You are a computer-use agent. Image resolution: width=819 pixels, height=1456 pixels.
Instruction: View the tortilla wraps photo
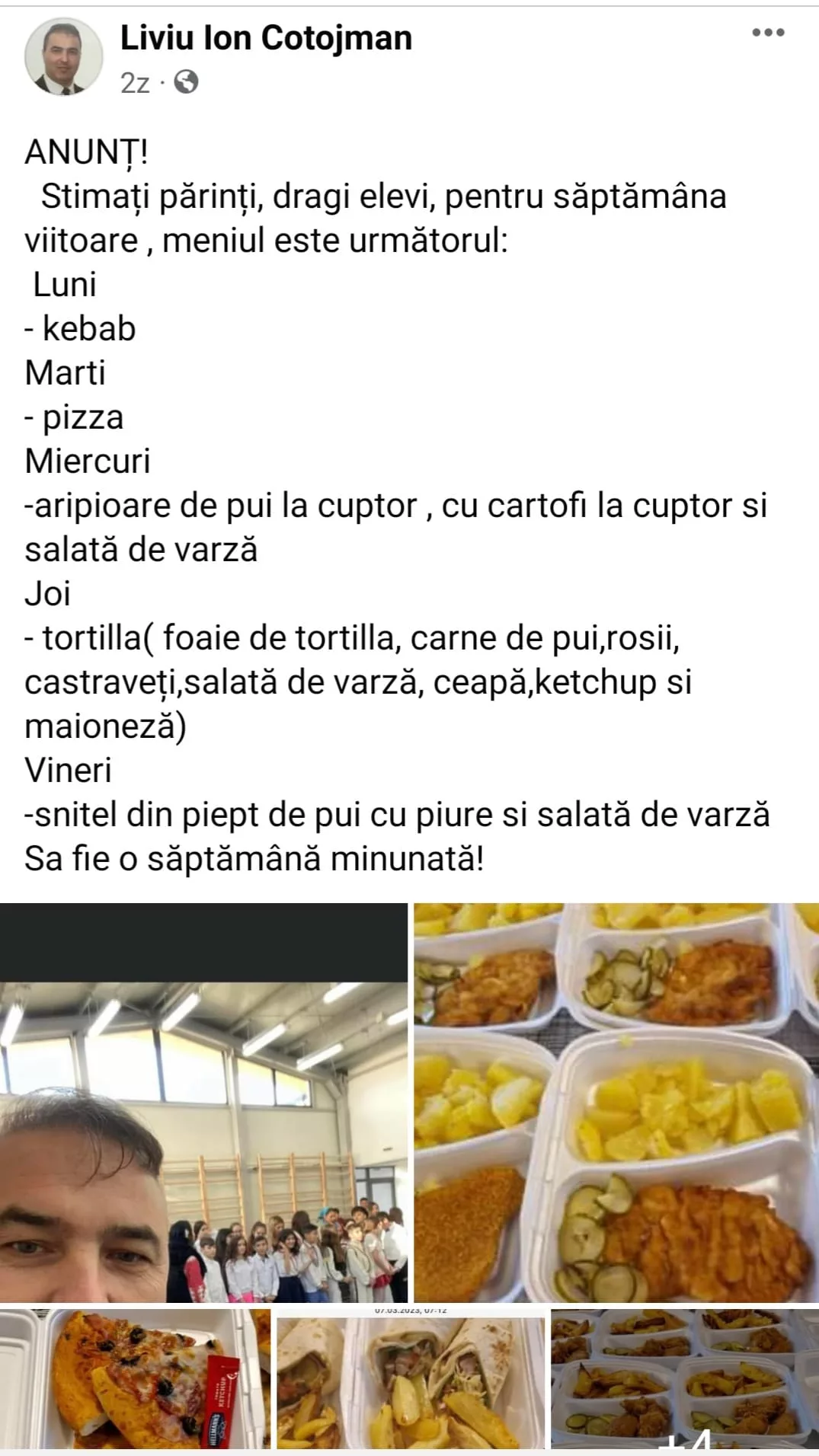411,1378
